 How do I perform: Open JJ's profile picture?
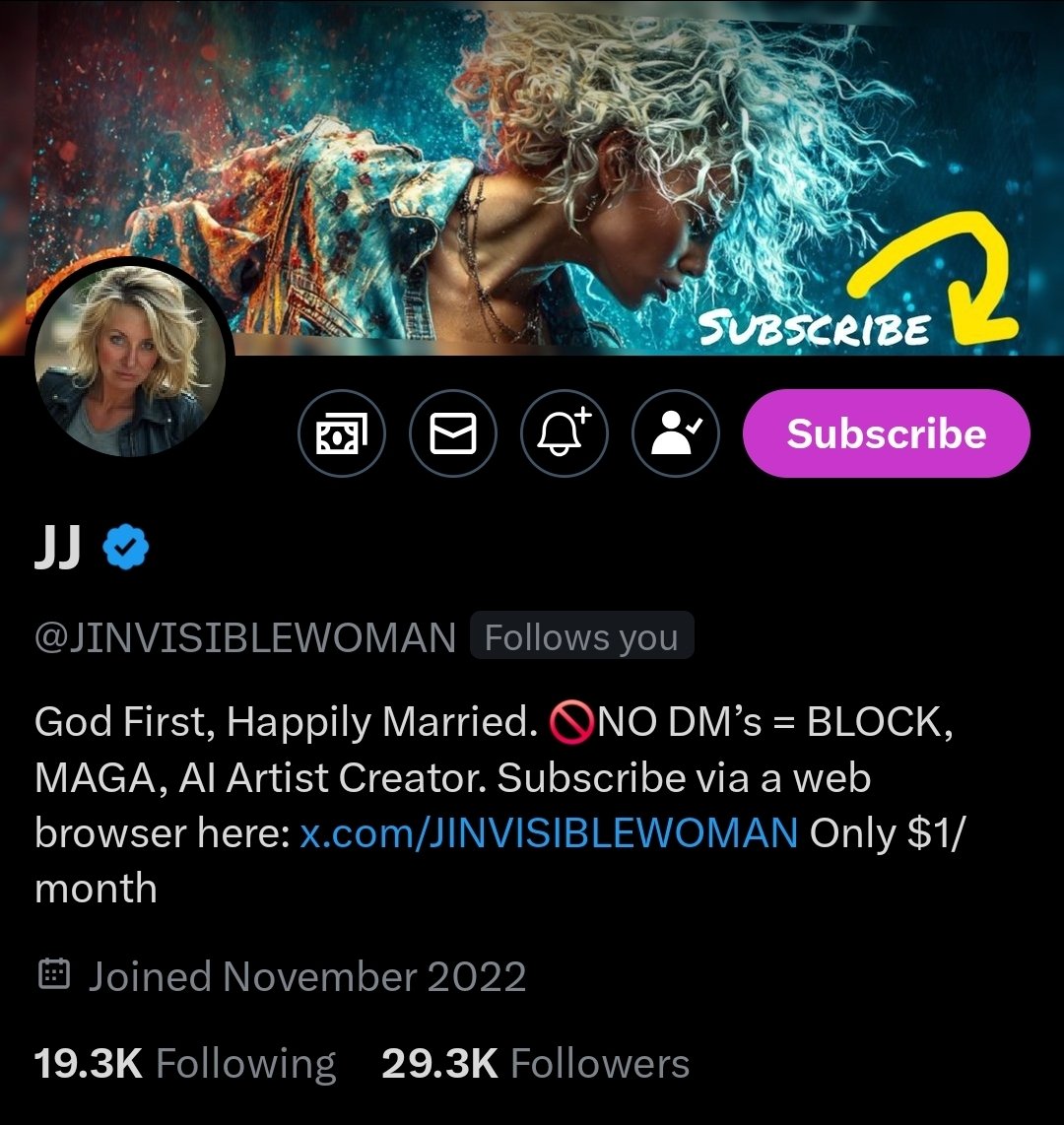click(x=130, y=363)
